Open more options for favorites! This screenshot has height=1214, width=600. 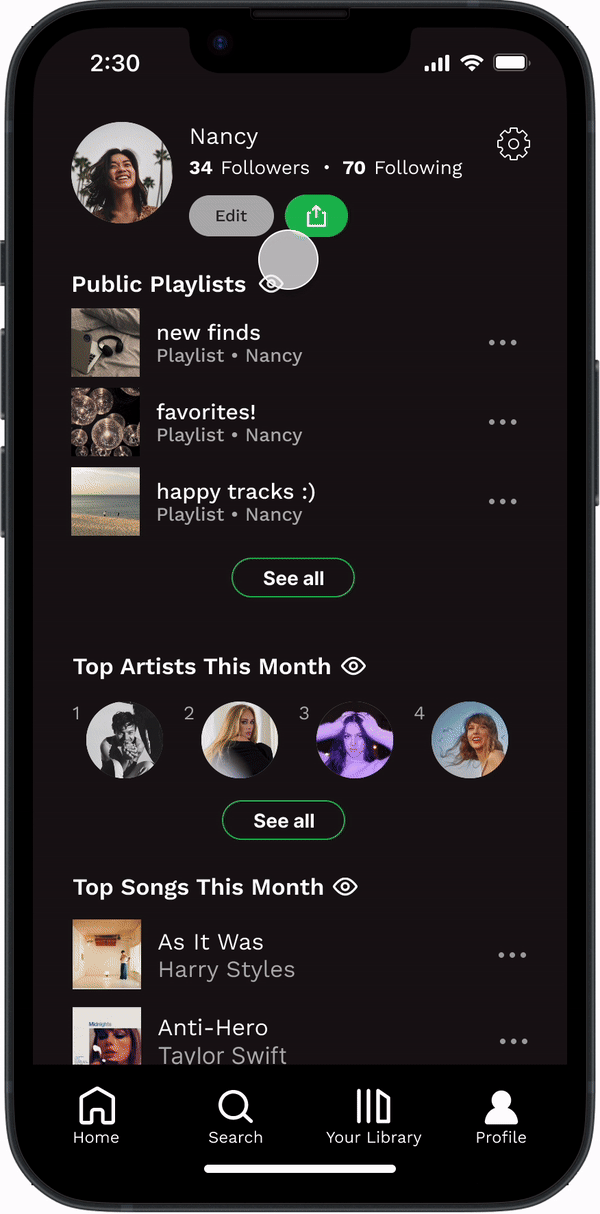(502, 422)
